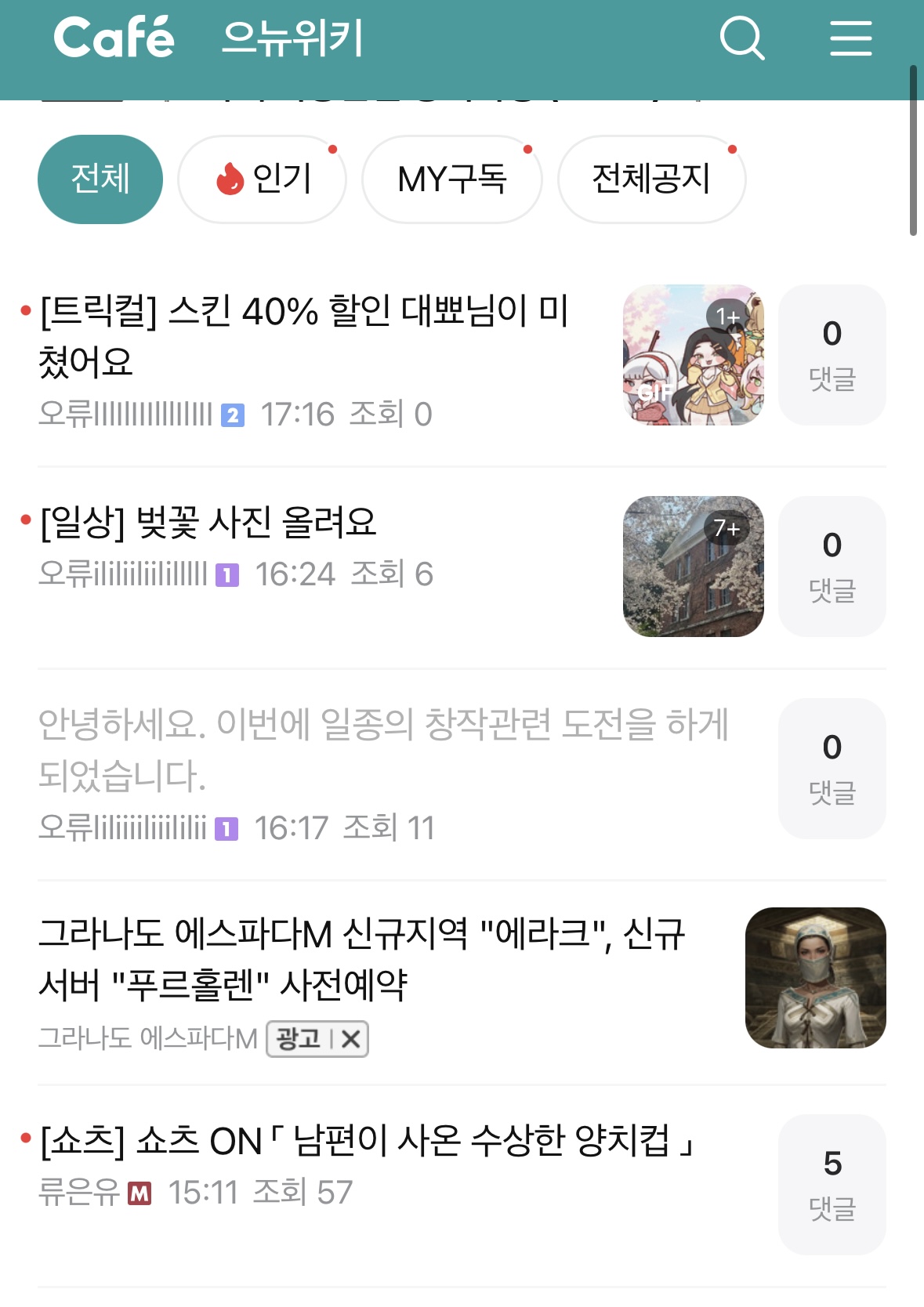
Task: View comments on the 벚꽃 사진 post
Action: pos(832,566)
